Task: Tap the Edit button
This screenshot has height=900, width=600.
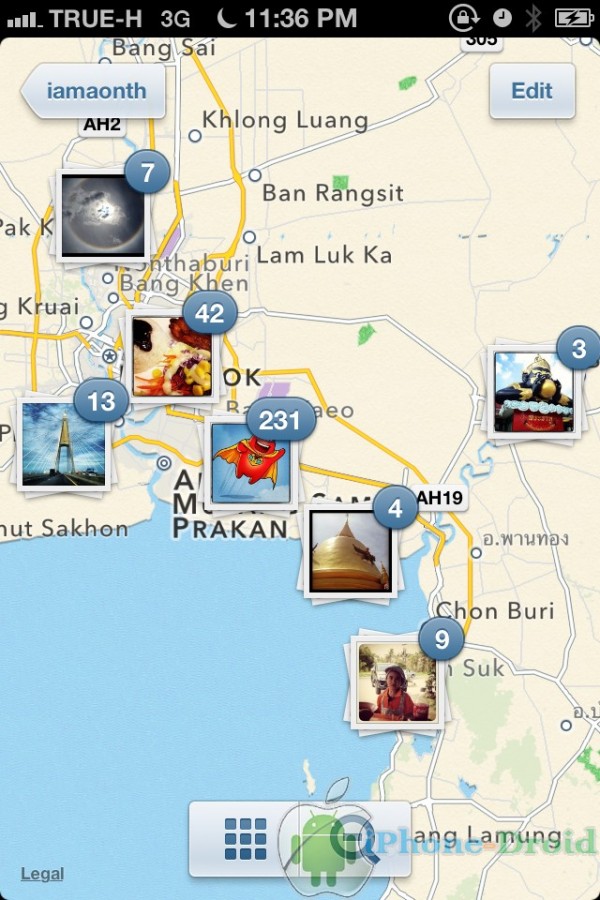Action: (x=531, y=91)
